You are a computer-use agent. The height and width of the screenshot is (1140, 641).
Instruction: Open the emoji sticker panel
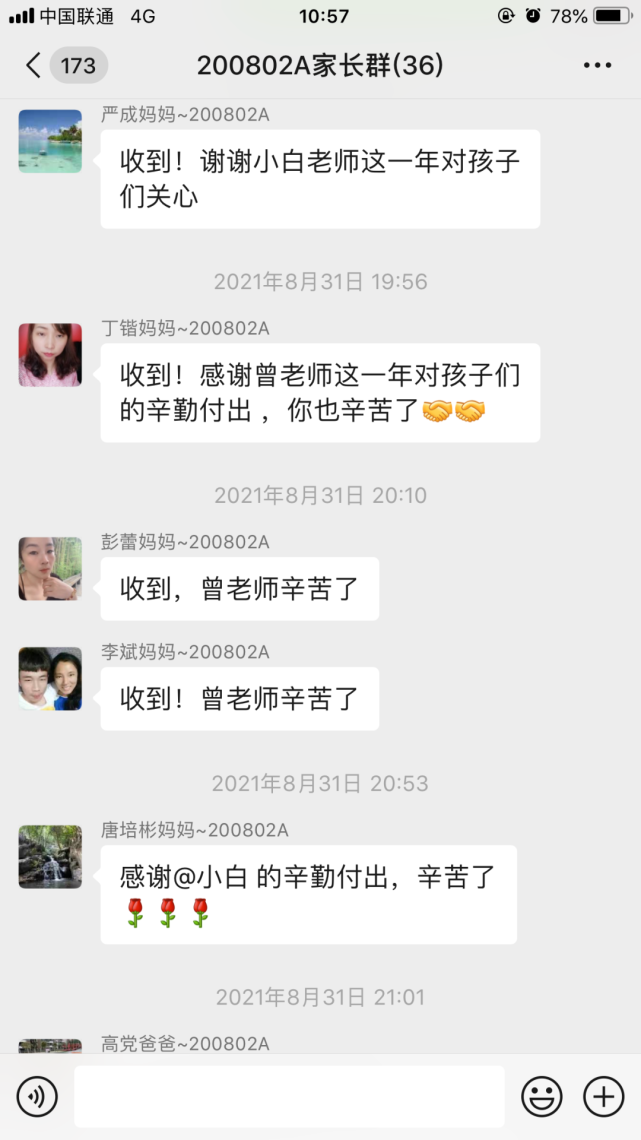tap(542, 1097)
